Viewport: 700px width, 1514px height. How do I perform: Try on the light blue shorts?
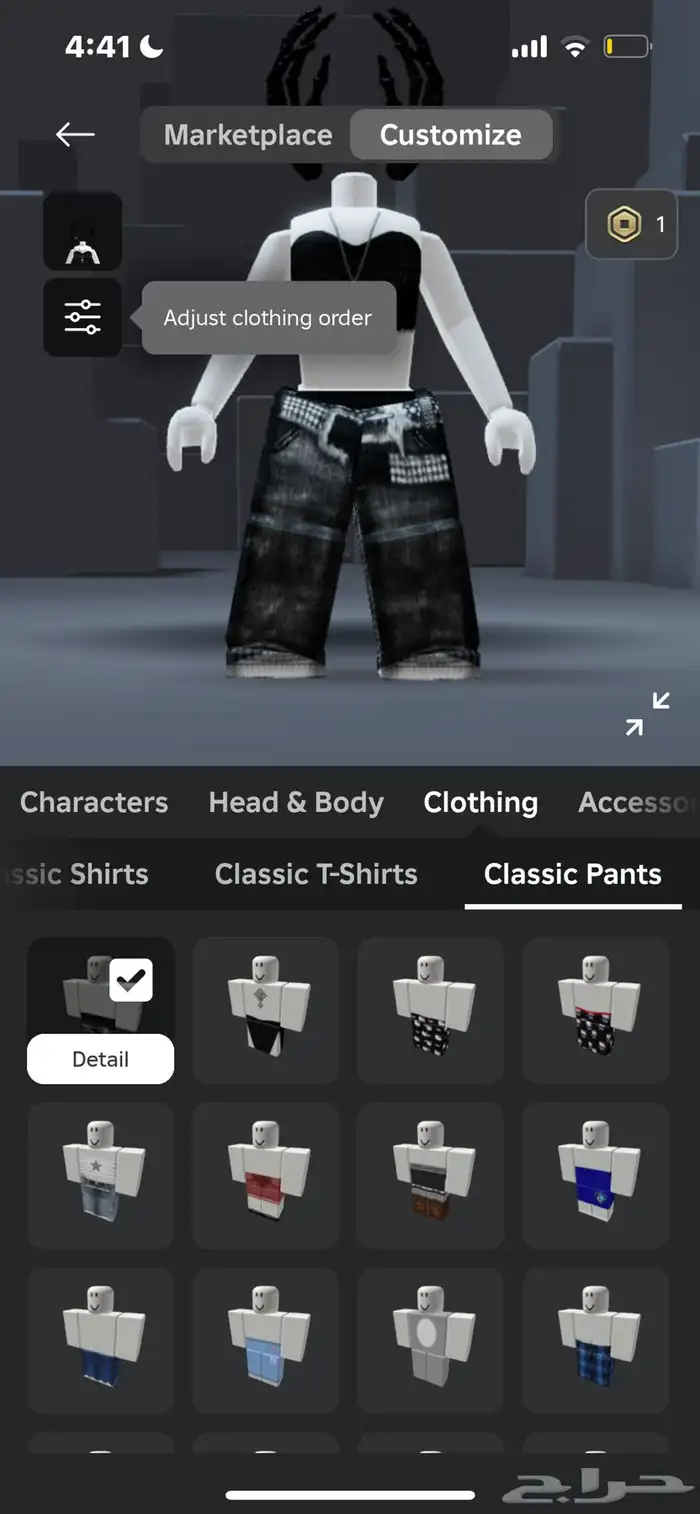pyautogui.click(x=266, y=1340)
